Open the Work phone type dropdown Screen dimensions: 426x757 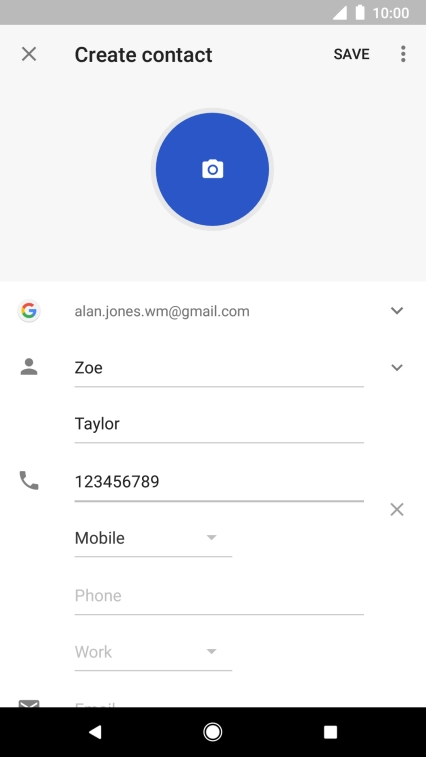(153, 652)
